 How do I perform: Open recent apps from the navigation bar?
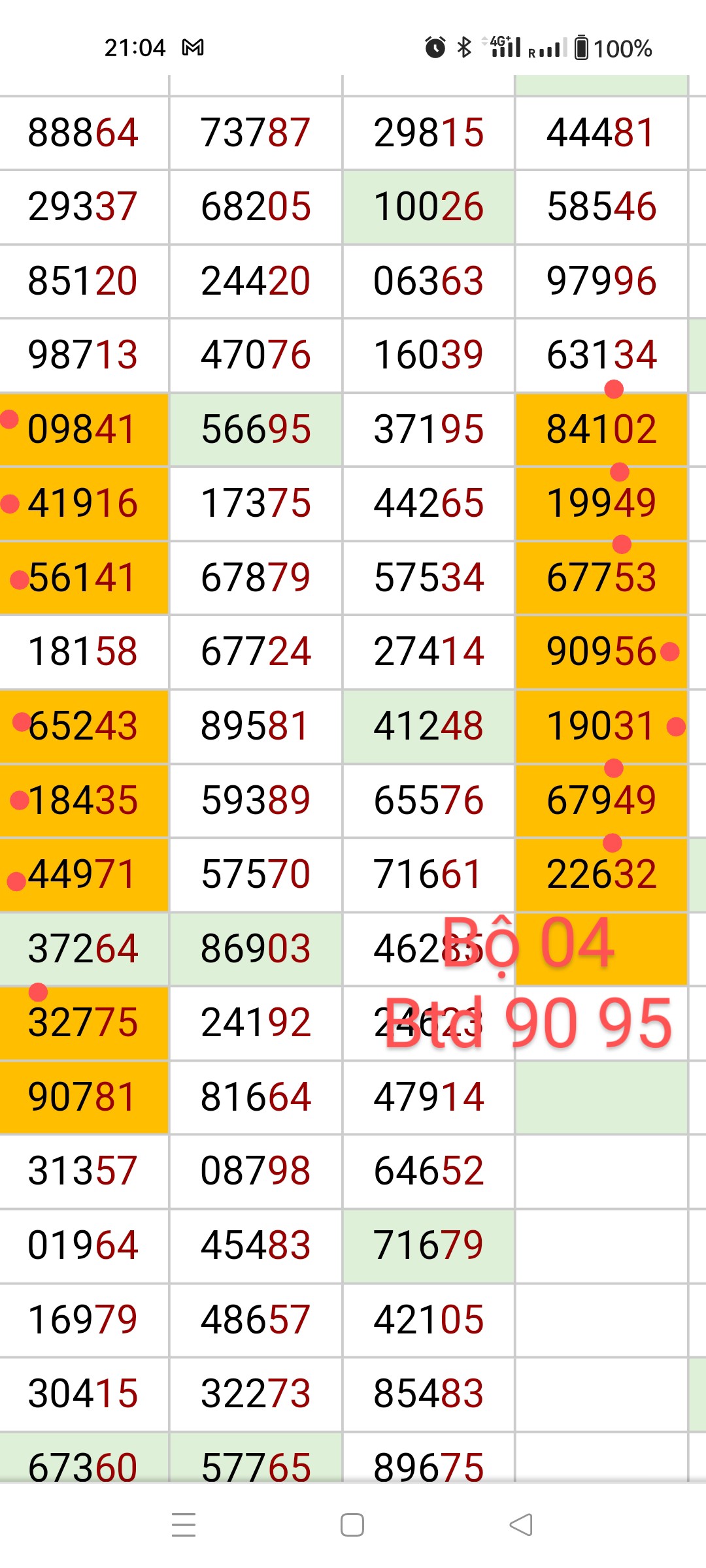184,1525
